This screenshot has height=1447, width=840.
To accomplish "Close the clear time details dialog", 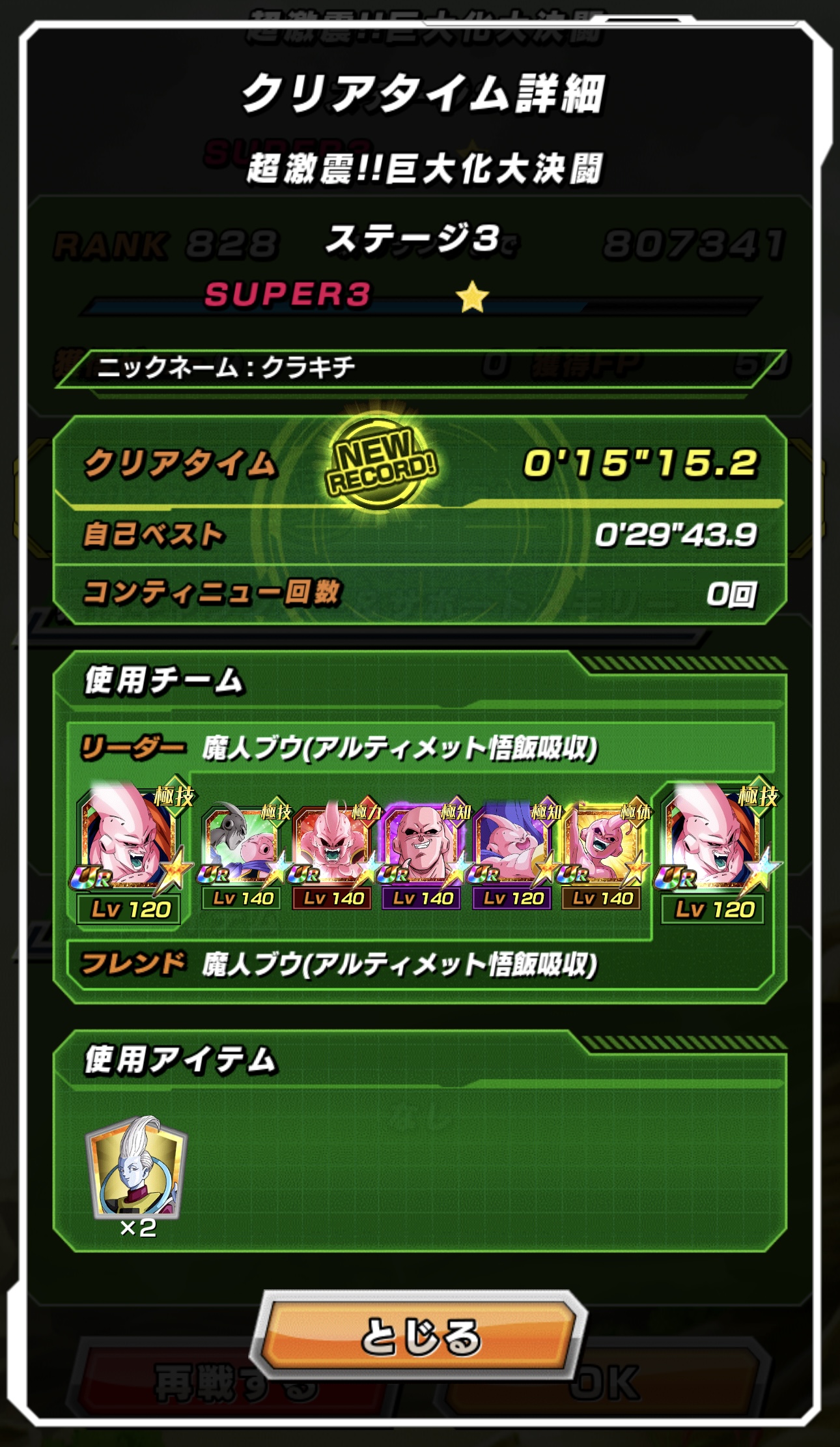I will 420,1335.
